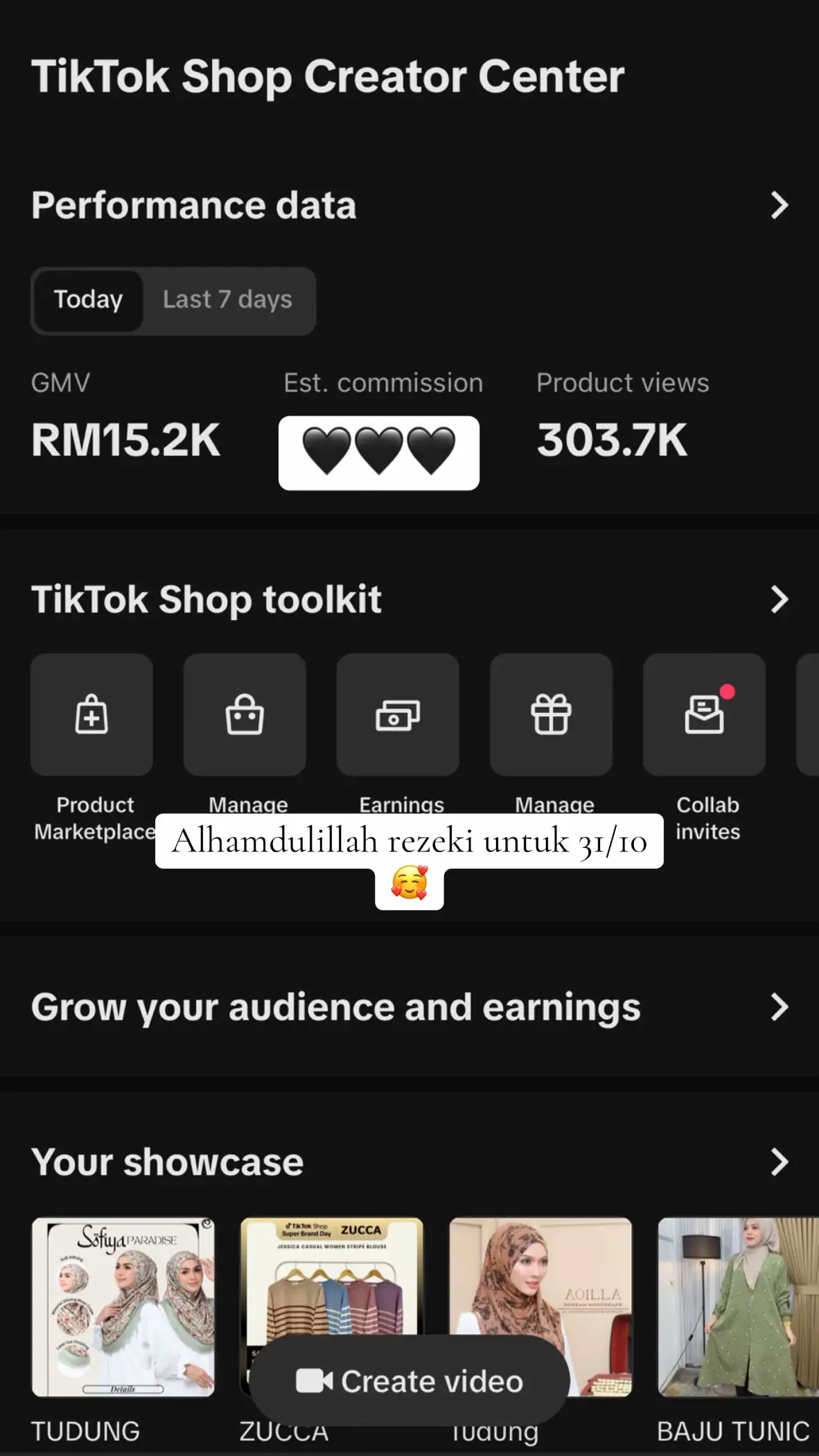Open Collab invites with notification dot

pos(704,714)
